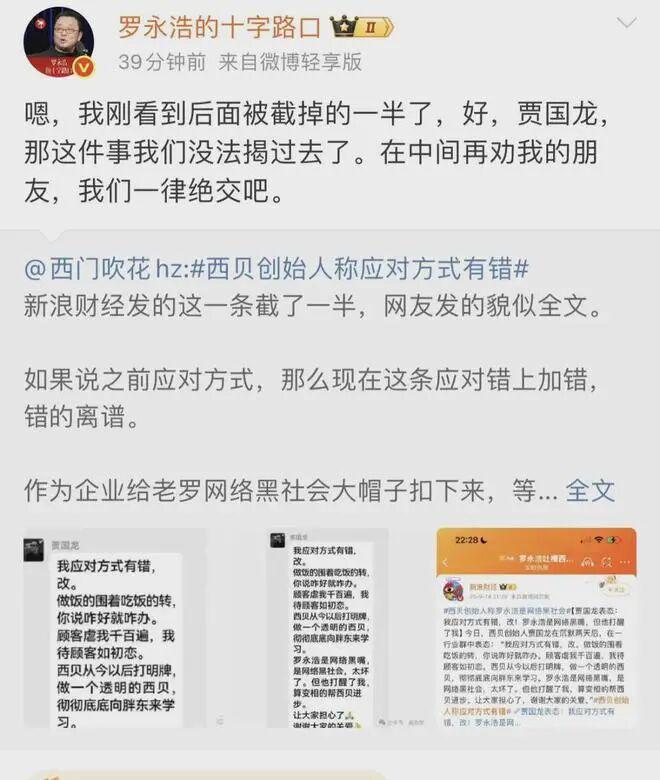
Task: Expand the reposted text via 全文
Action: (590, 490)
